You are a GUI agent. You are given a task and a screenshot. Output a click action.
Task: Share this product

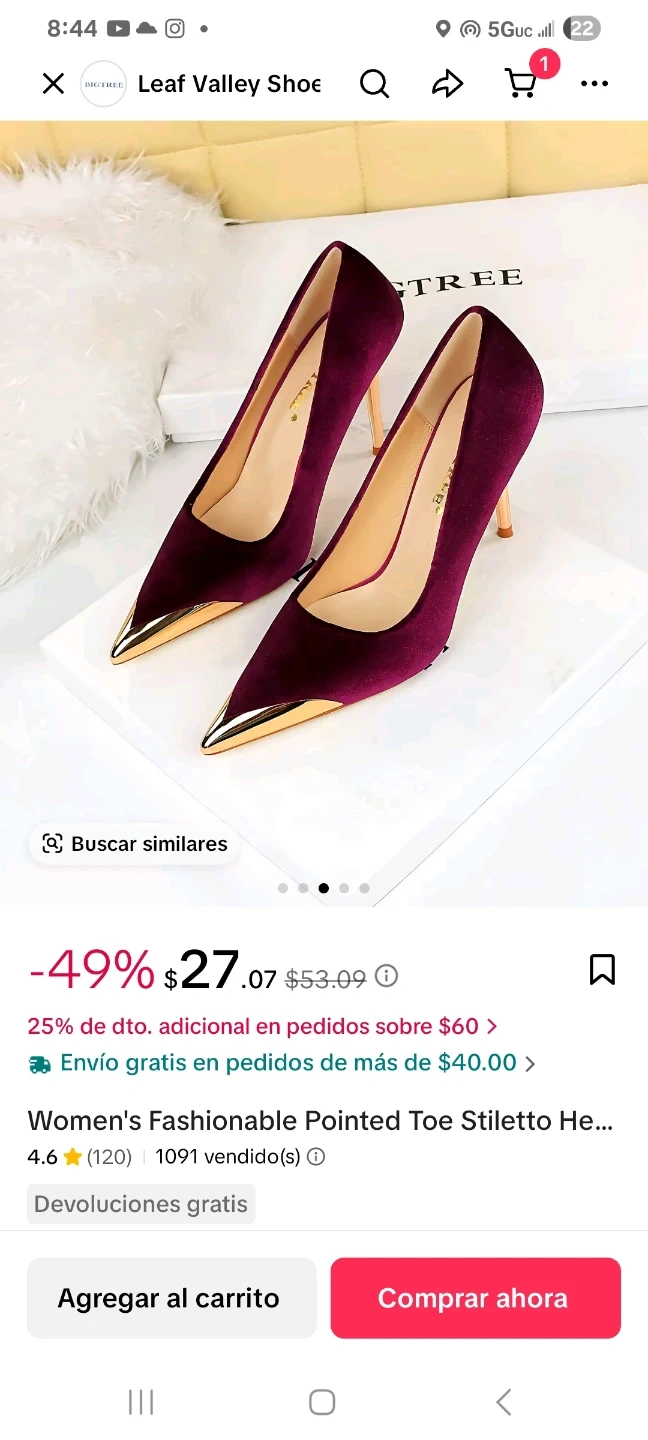coord(447,84)
